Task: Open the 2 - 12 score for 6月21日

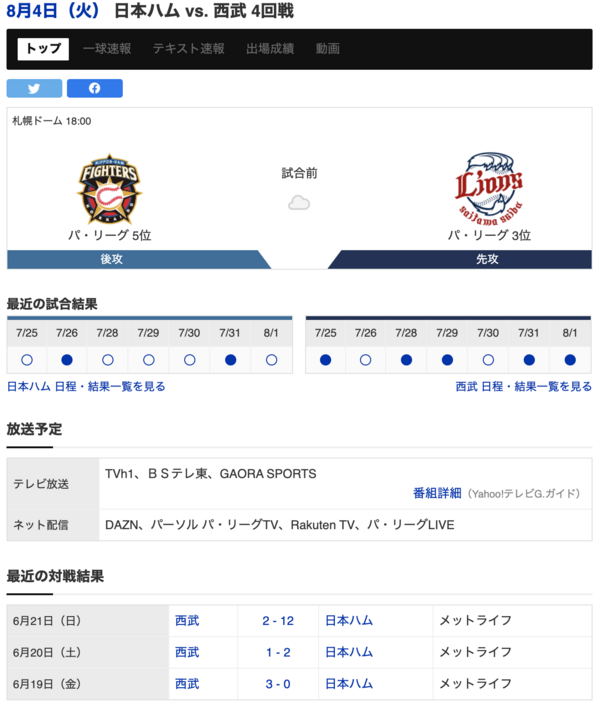Action: [278, 621]
